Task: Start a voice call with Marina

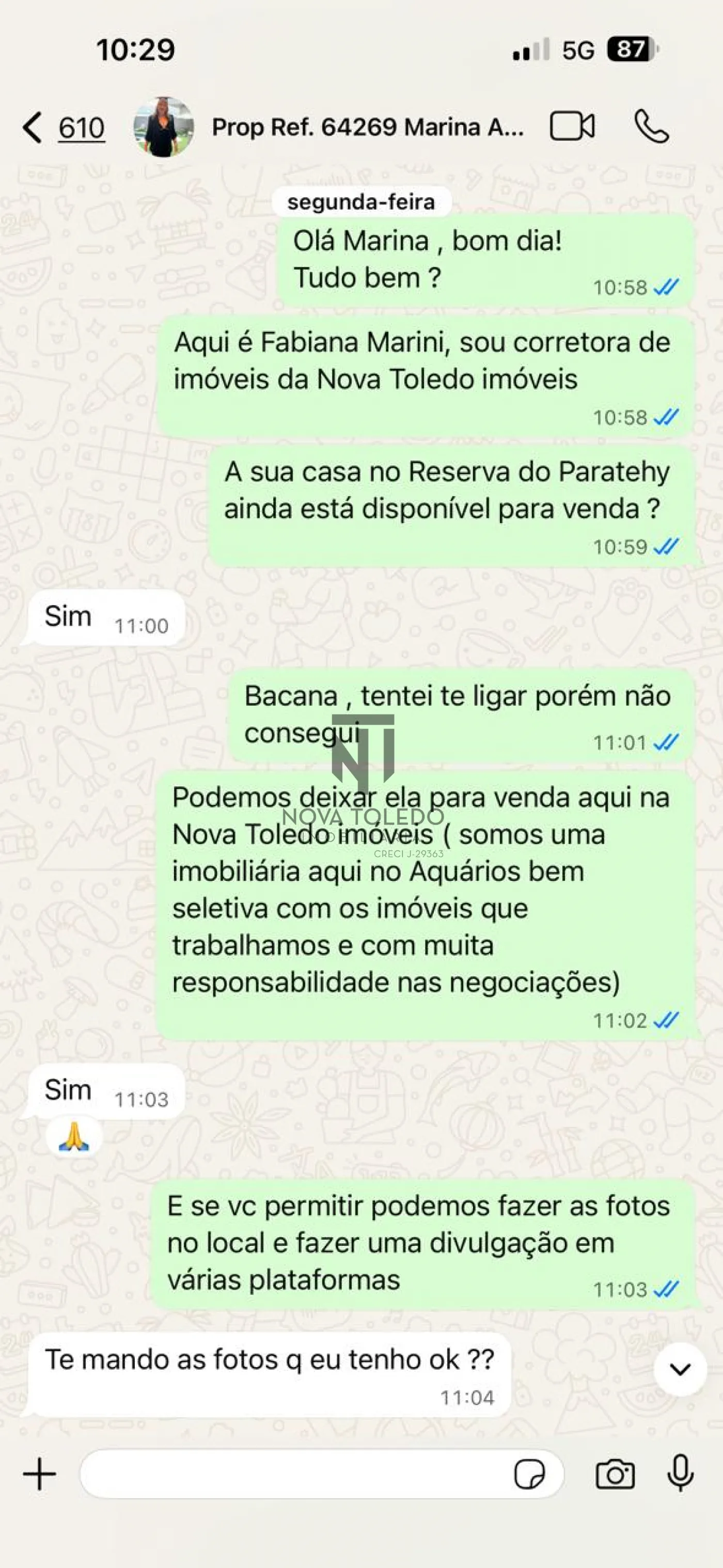Action: click(651, 126)
